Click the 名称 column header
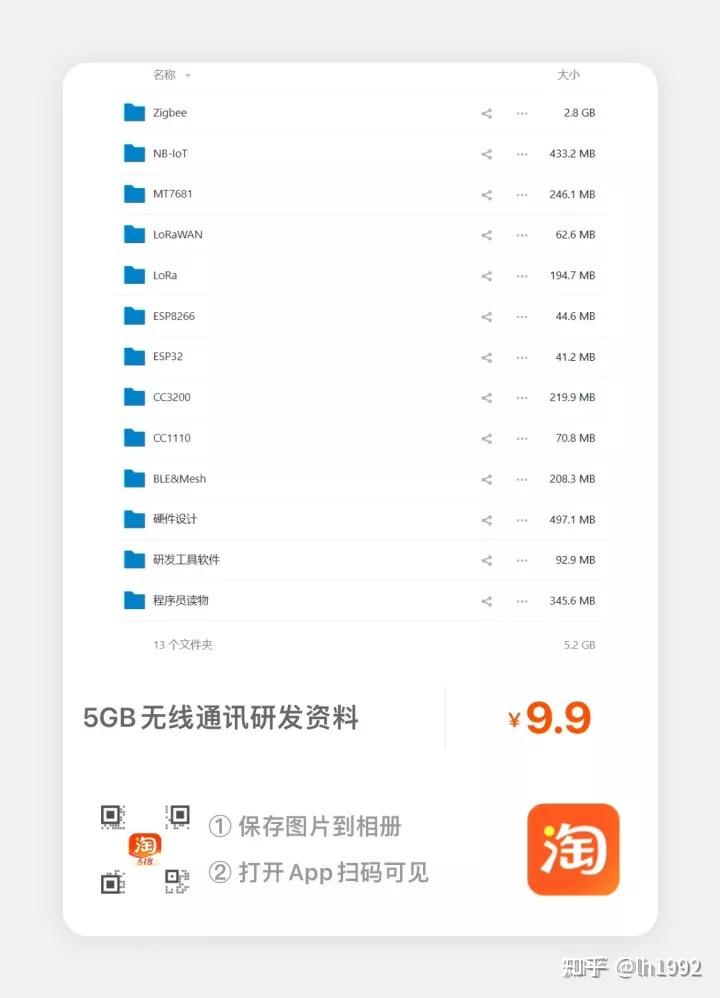The width and height of the screenshot is (720, 998). (165, 75)
